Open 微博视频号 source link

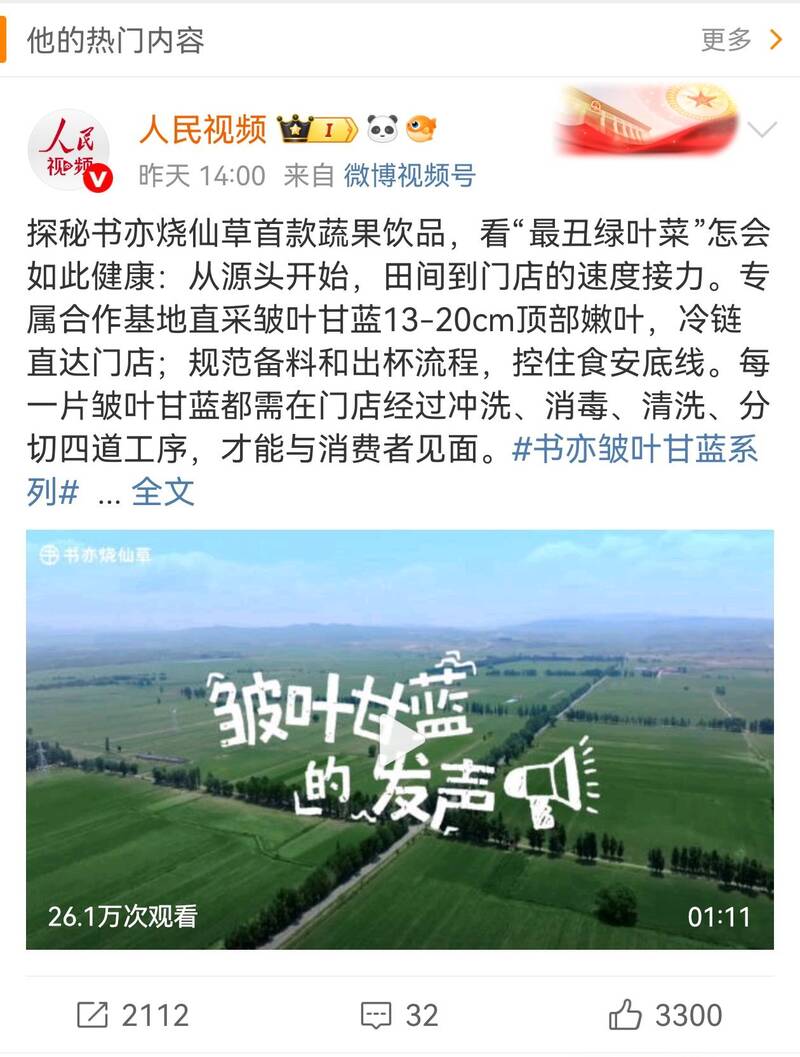pos(409,177)
